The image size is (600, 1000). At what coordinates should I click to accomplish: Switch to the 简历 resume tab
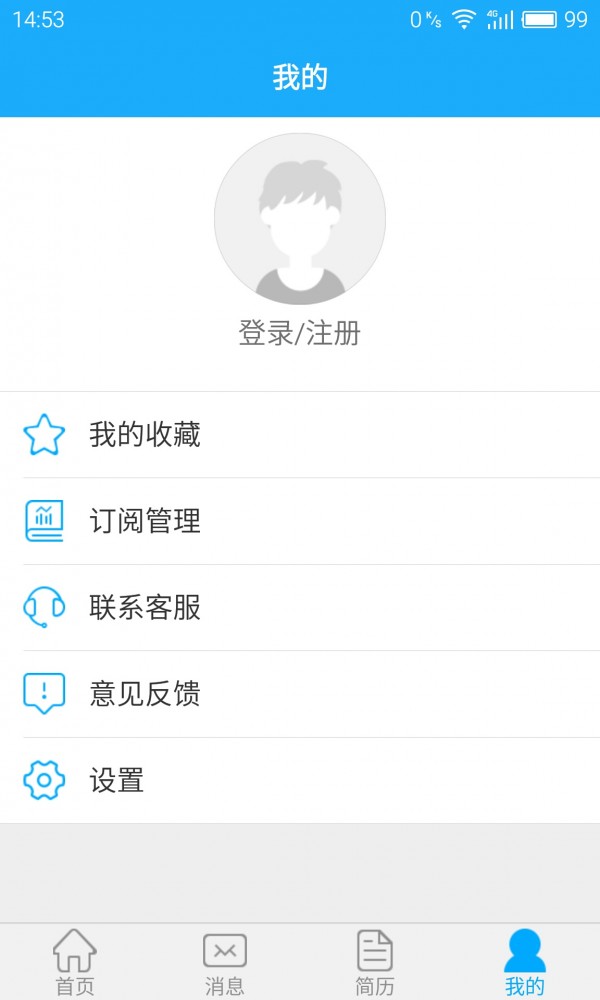click(375, 962)
